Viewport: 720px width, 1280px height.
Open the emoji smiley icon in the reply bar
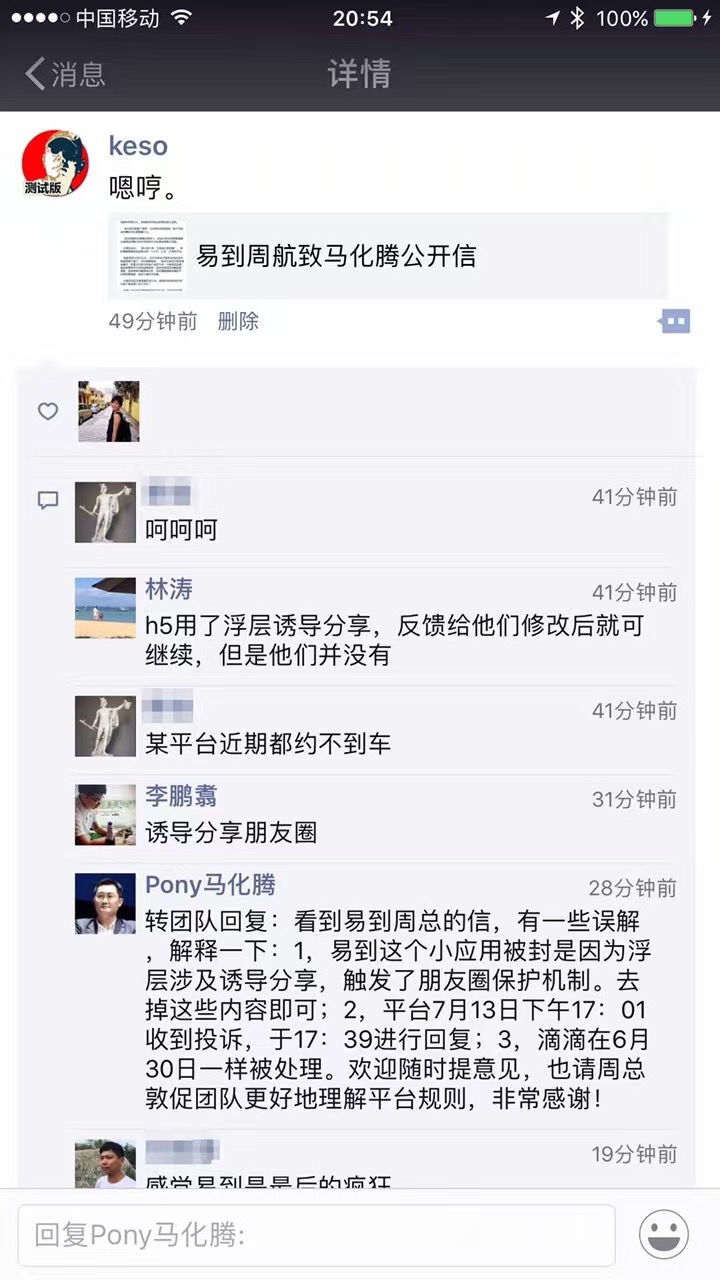pyautogui.click(x=662, y=1235)
